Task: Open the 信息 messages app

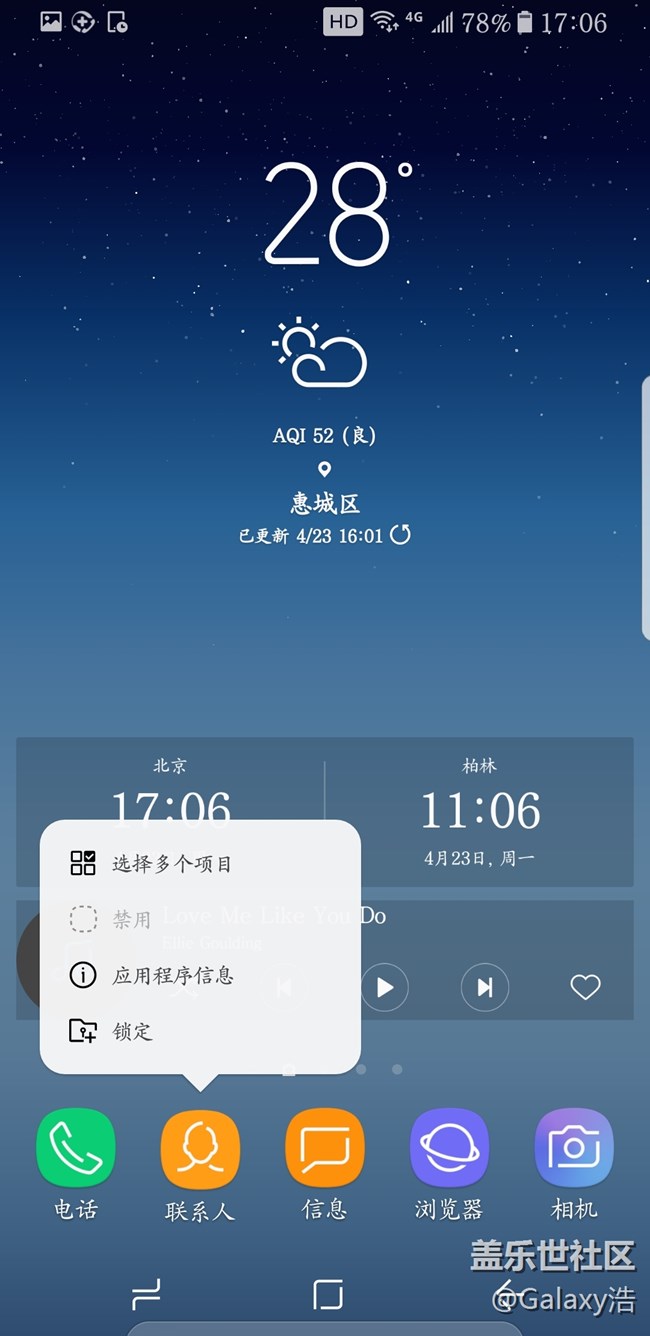Action: 325,1165
